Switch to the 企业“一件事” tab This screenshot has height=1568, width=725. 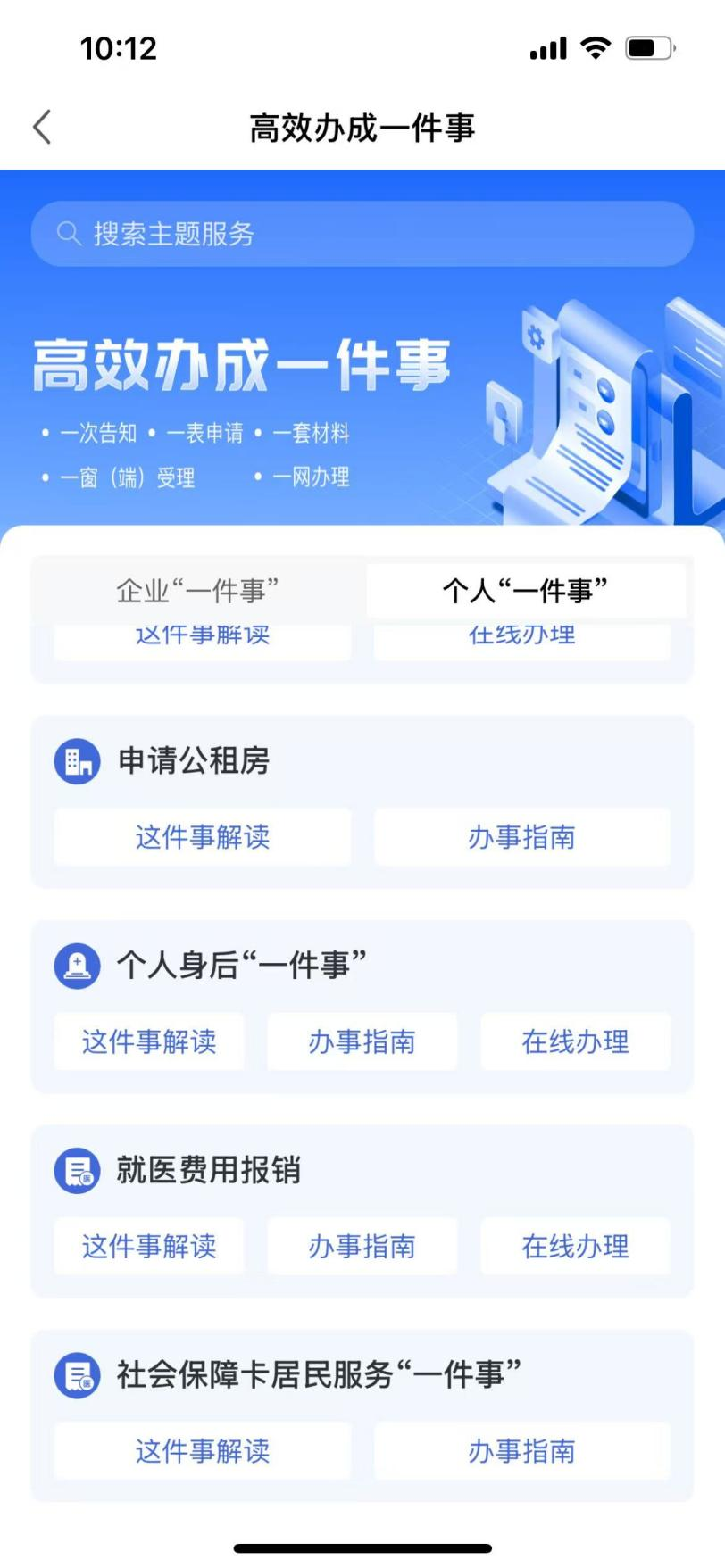pos(197,590)
